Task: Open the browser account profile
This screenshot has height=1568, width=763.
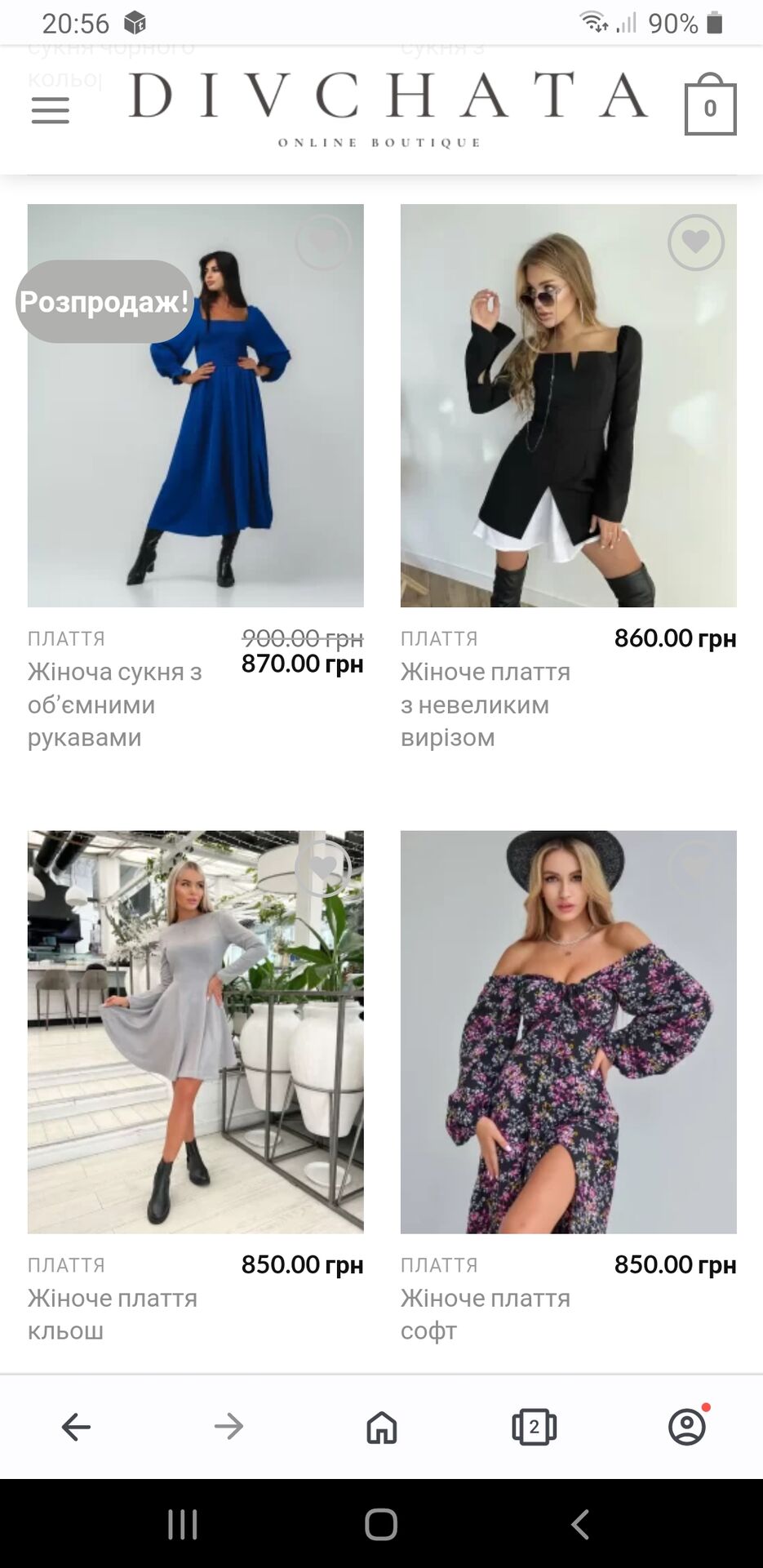Action: click(x=687, y=1427)
